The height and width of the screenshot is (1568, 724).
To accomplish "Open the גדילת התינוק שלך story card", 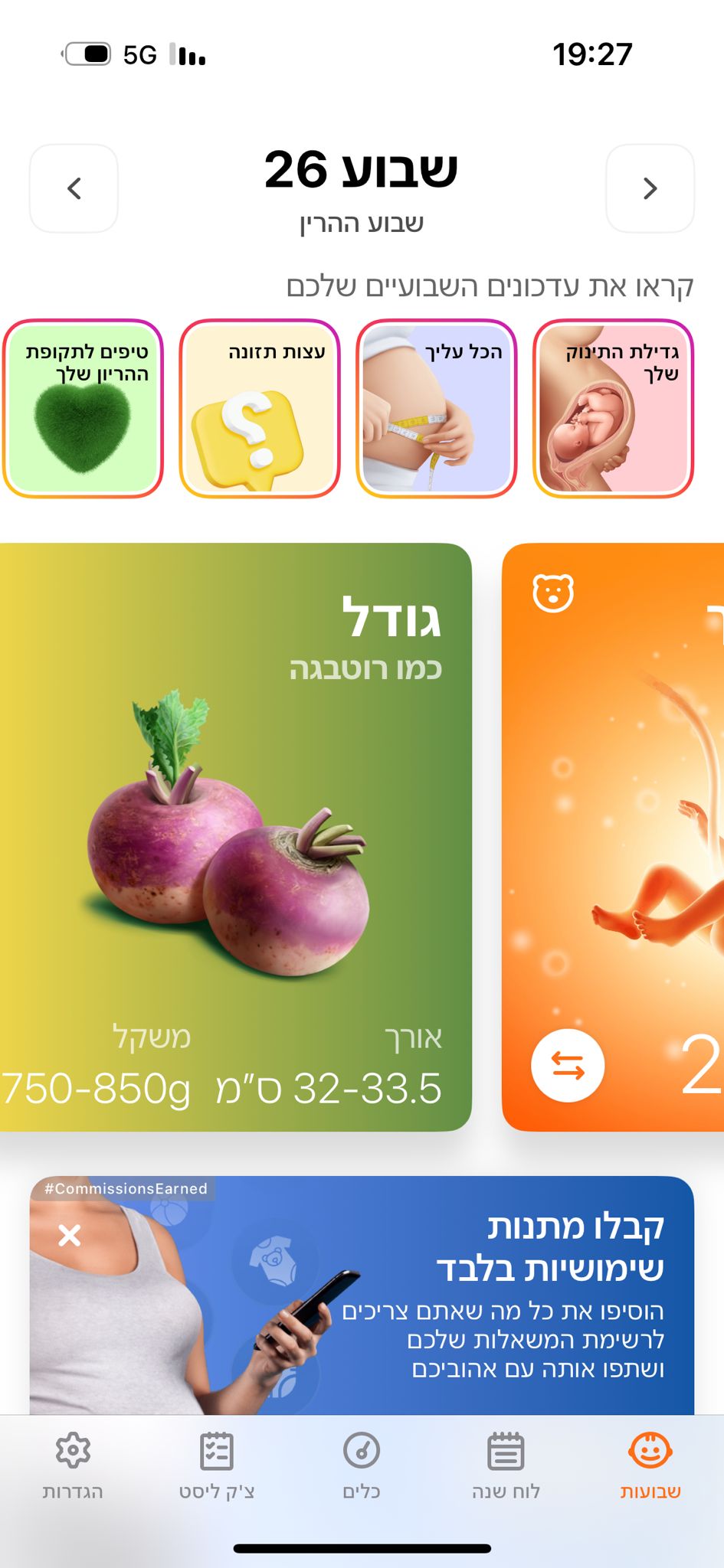I will pos(613,409).
